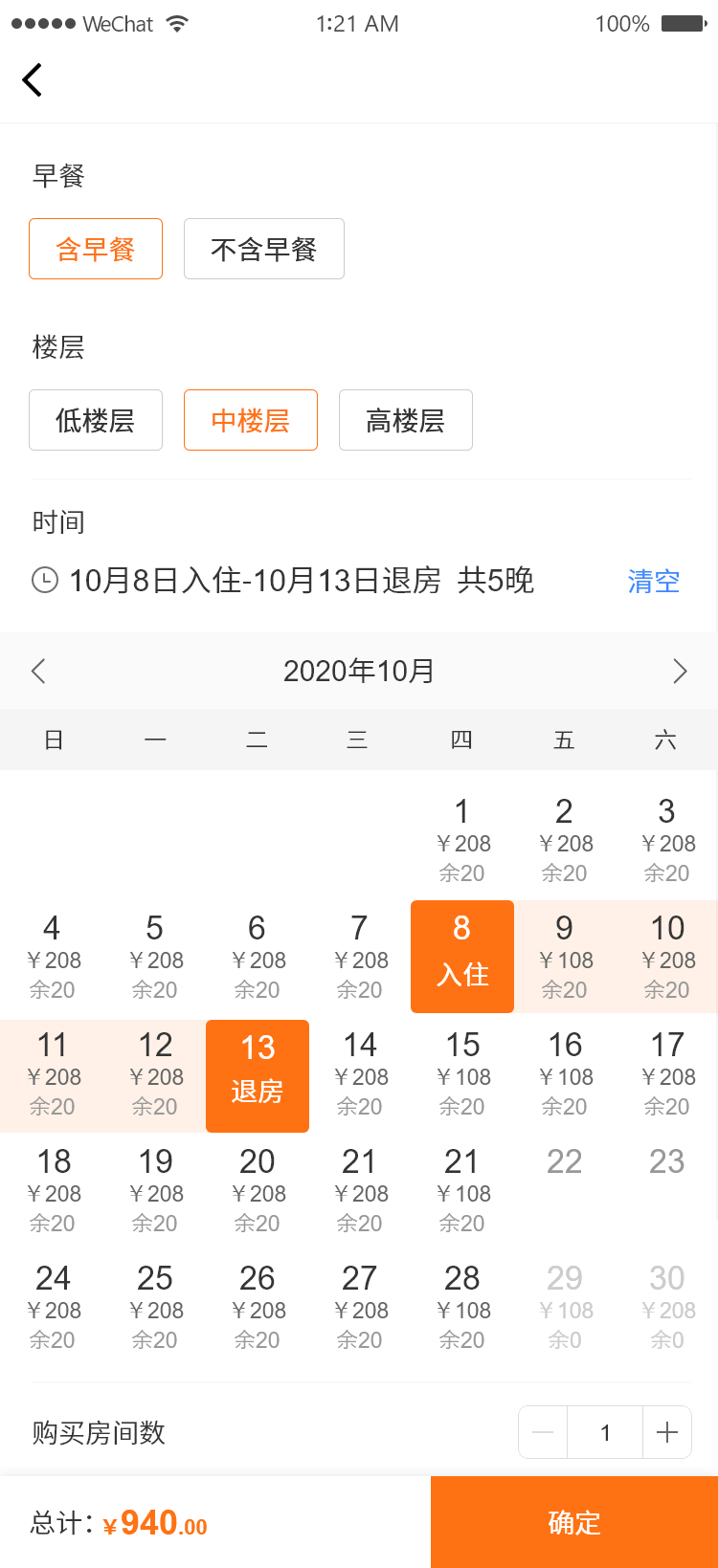Select the 含早餐 breakfast option
718x1568 pixels.
[x=96, y=250]
